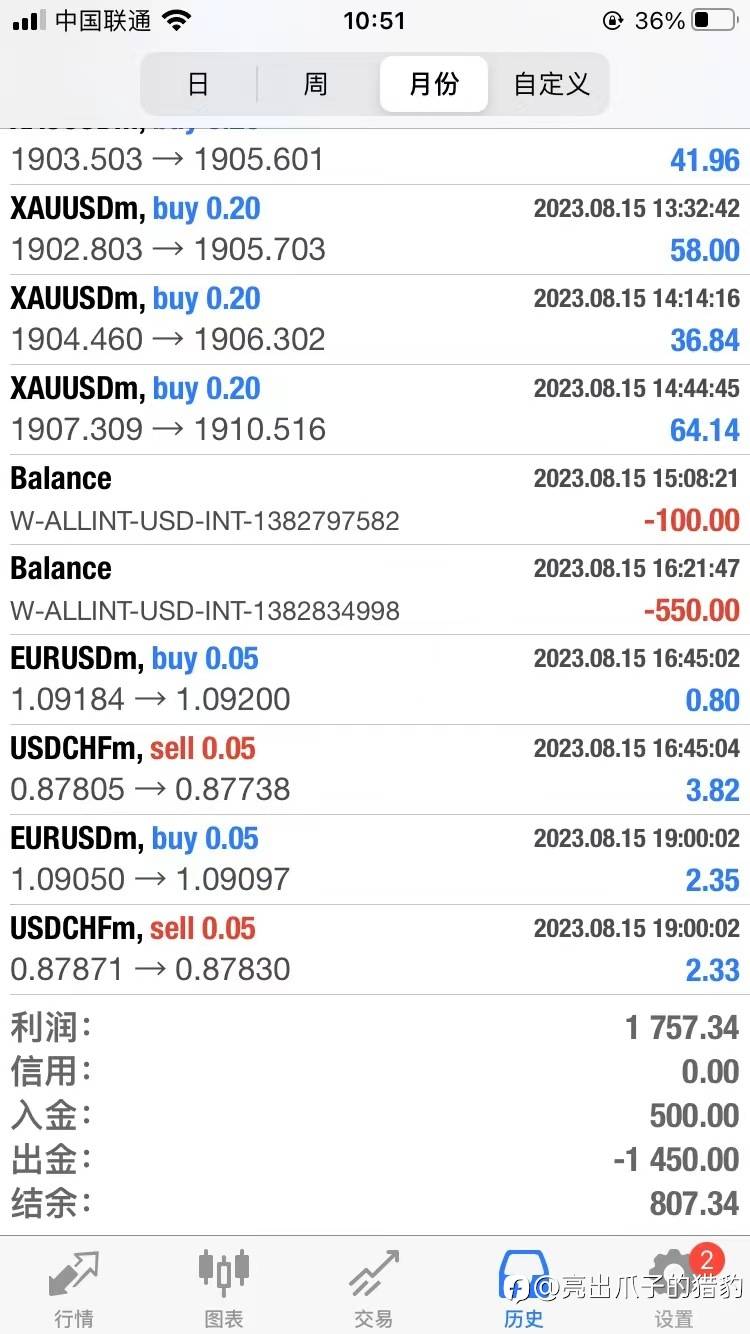
Task: Expand the XAUUSDm trade from 14:14:16
Action: 375,320
